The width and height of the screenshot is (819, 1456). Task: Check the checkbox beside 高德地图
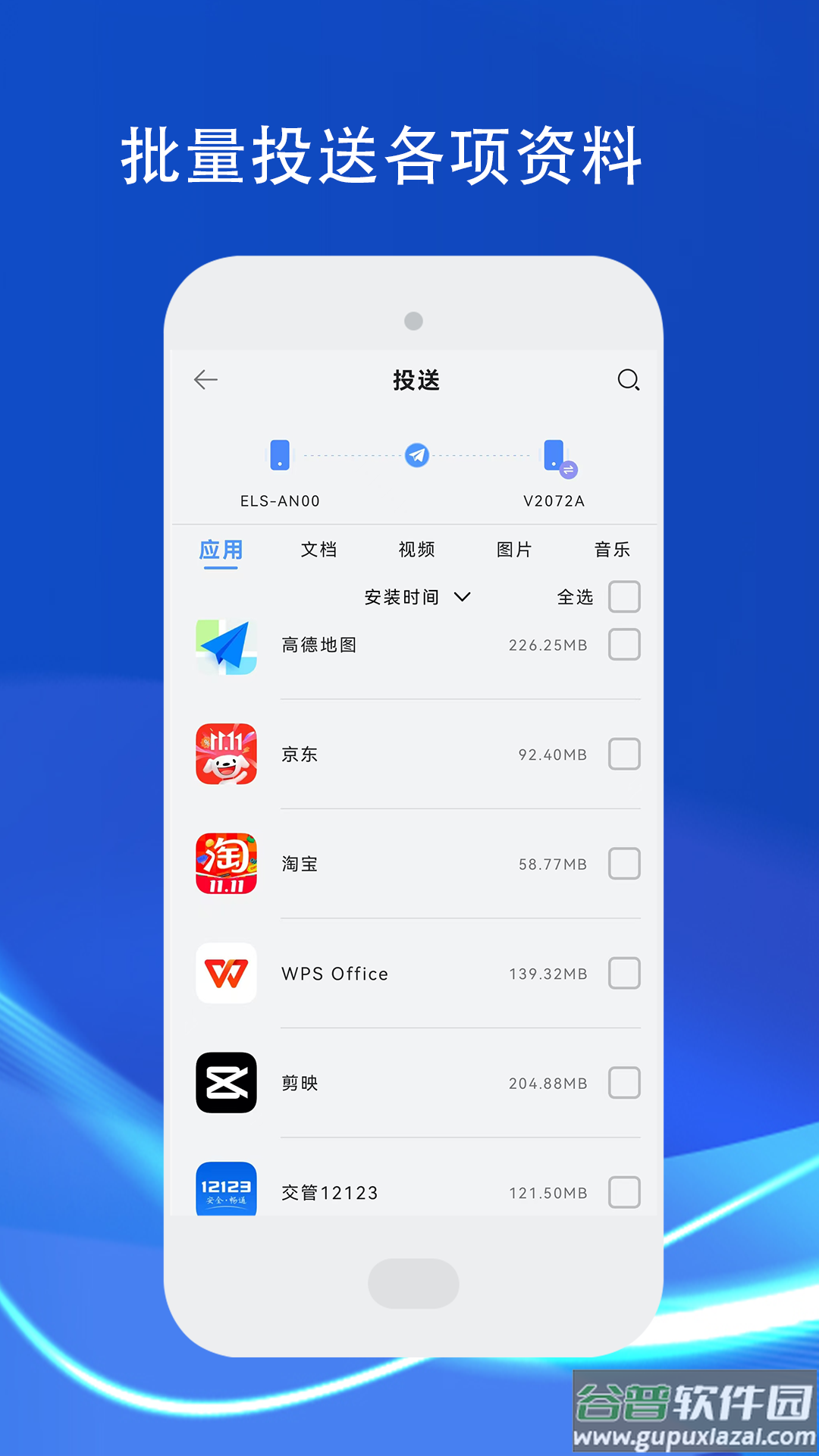[624, 645]
